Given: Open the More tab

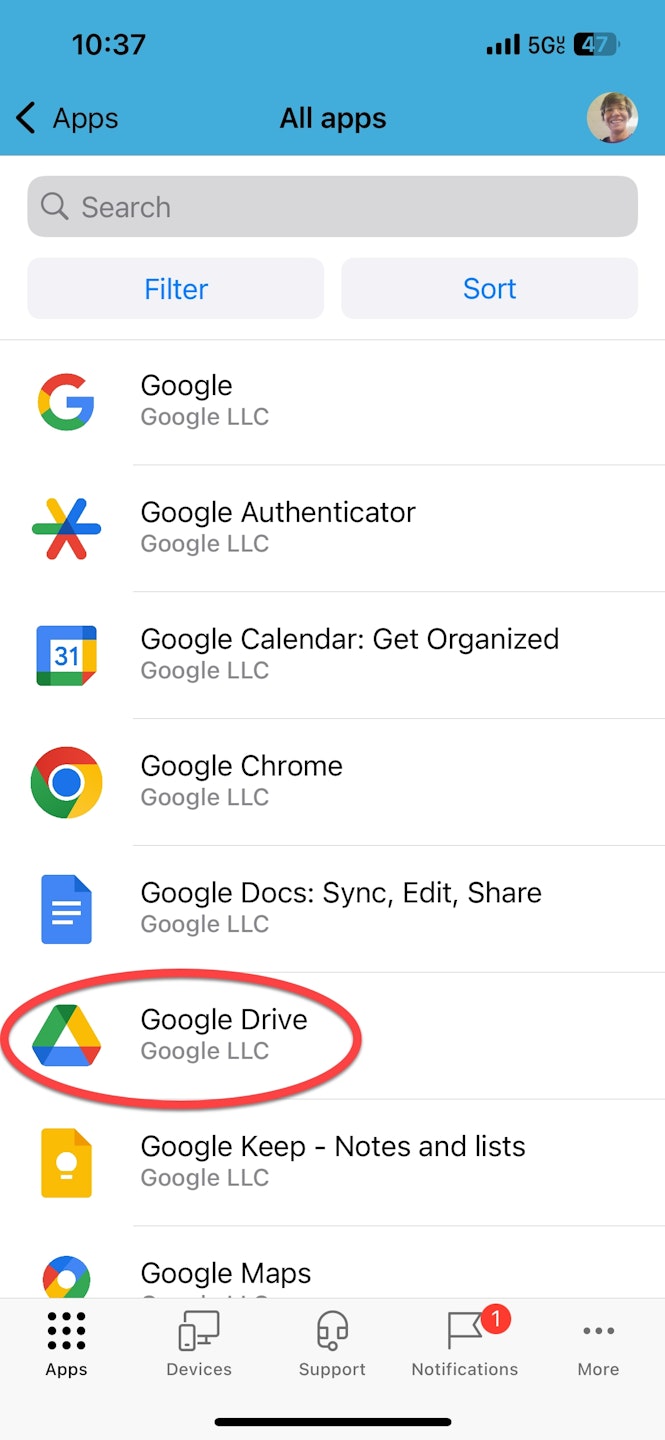Looking at the screenshot, I should [x=598, y=1345].
